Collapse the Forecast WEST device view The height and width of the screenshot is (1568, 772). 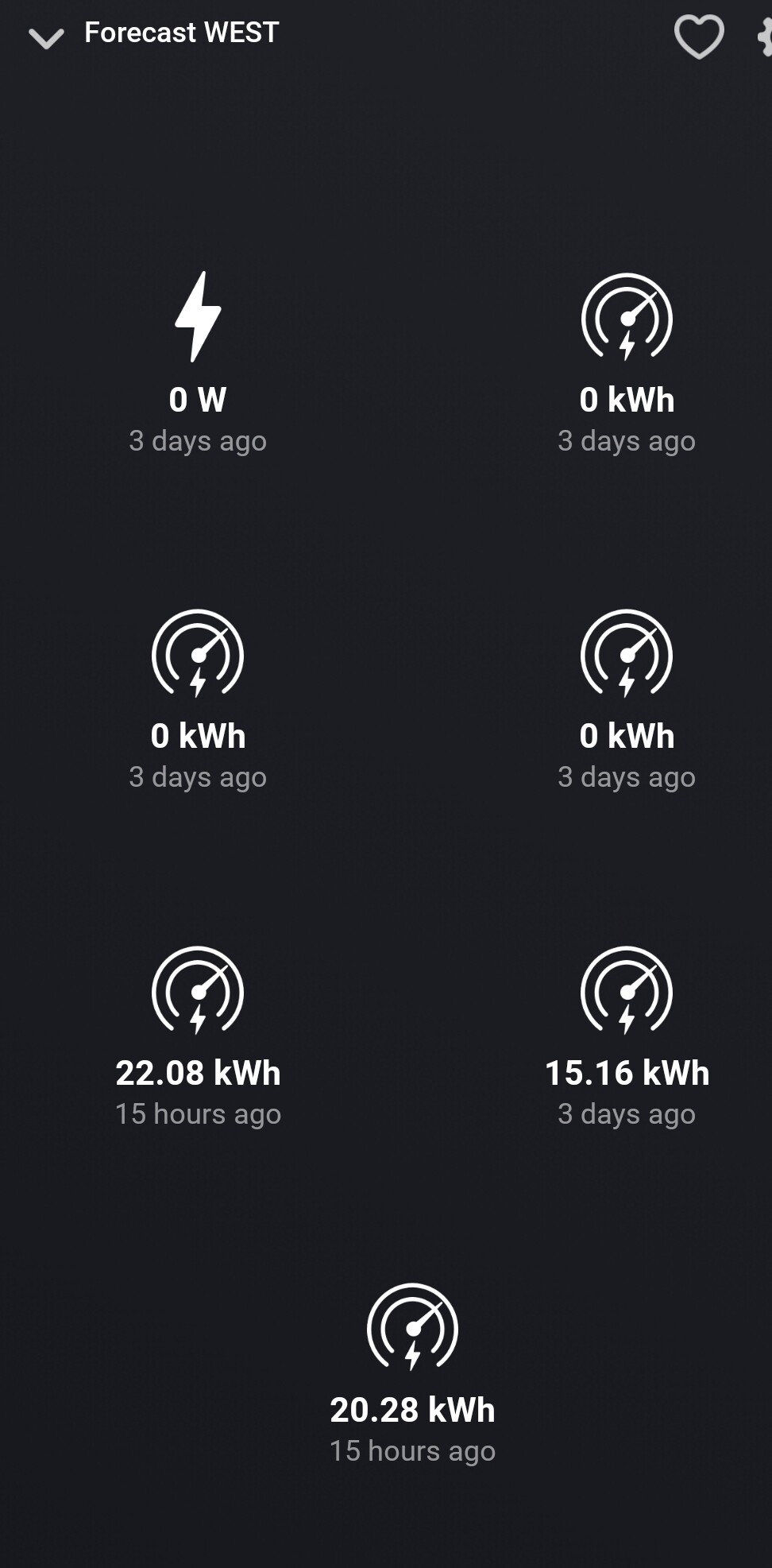[45, 37]
